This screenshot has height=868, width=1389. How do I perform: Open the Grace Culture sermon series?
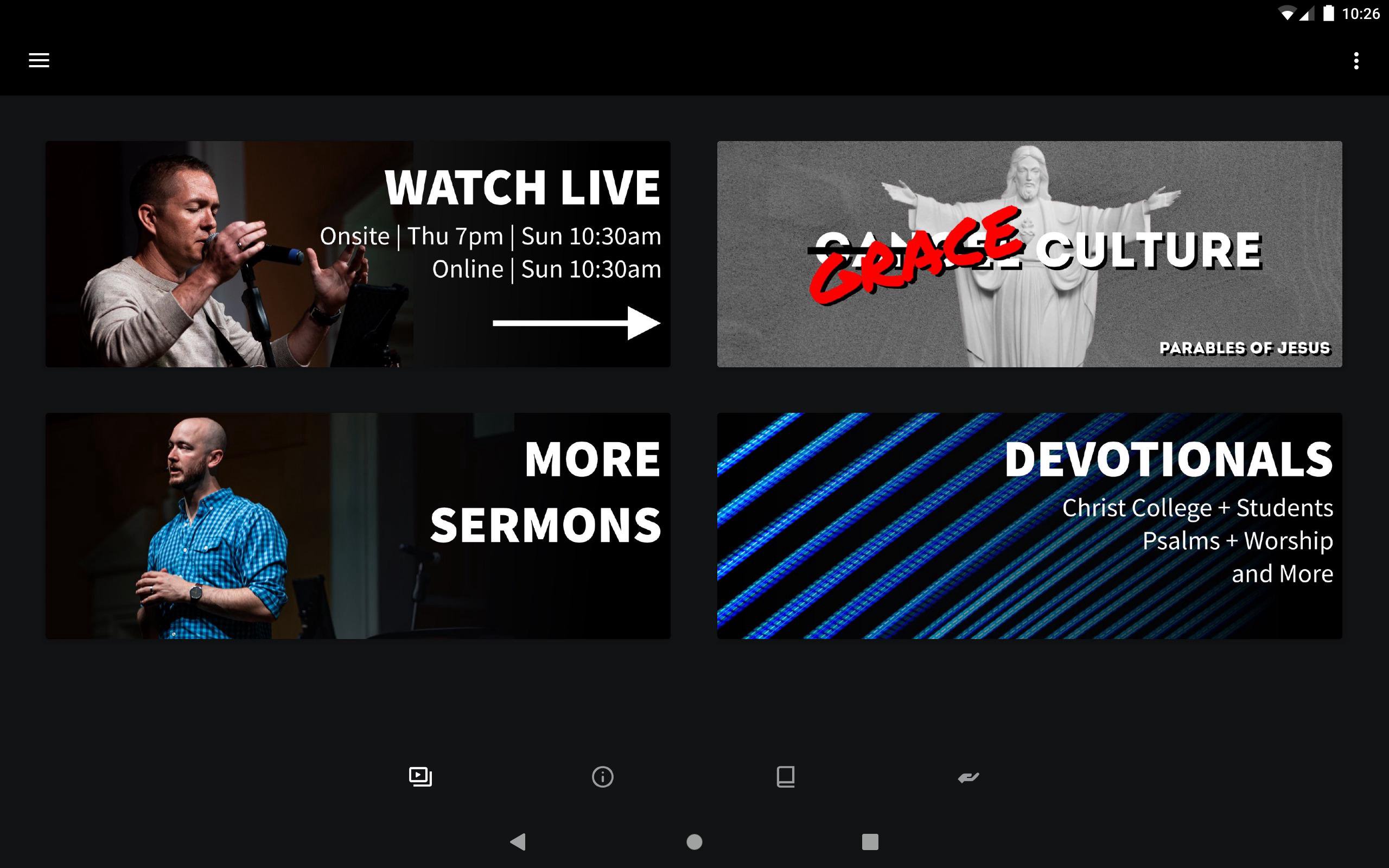pyautogui.click(x=1029, y=254)
